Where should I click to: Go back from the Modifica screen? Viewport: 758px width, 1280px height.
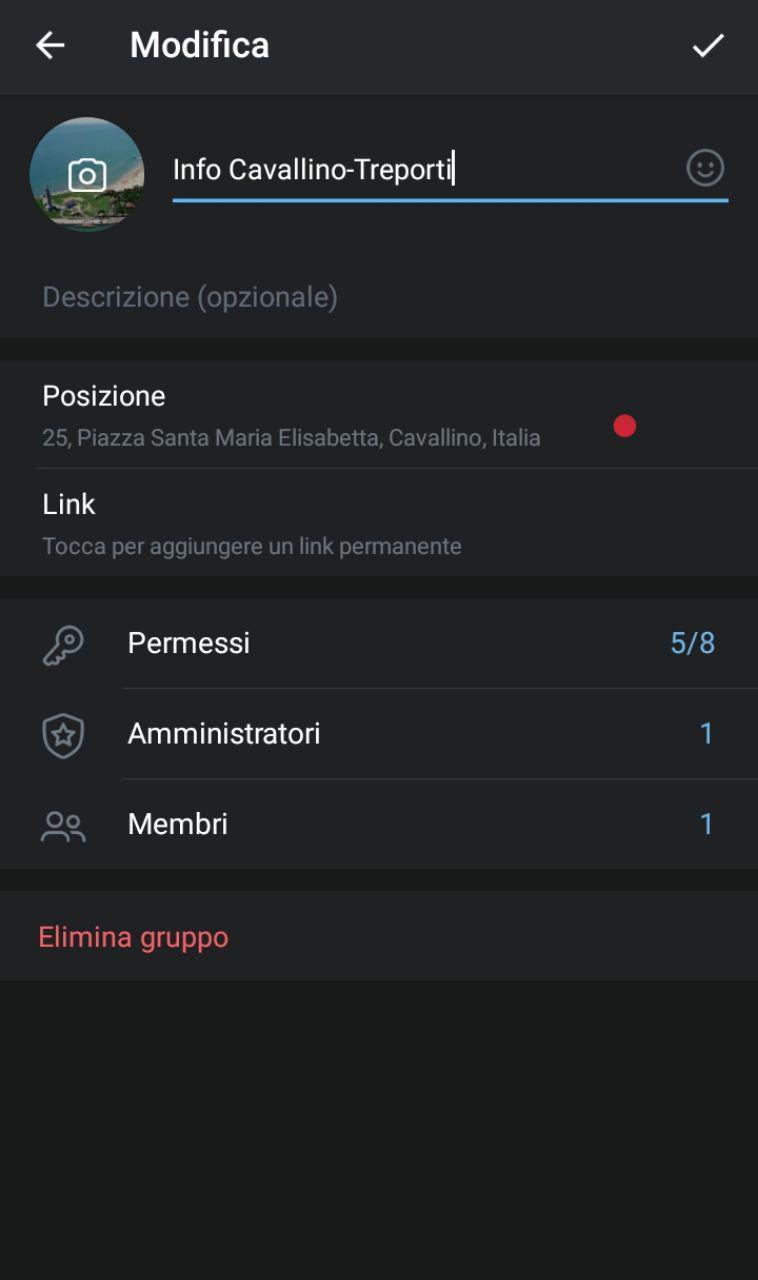(50, 45)
